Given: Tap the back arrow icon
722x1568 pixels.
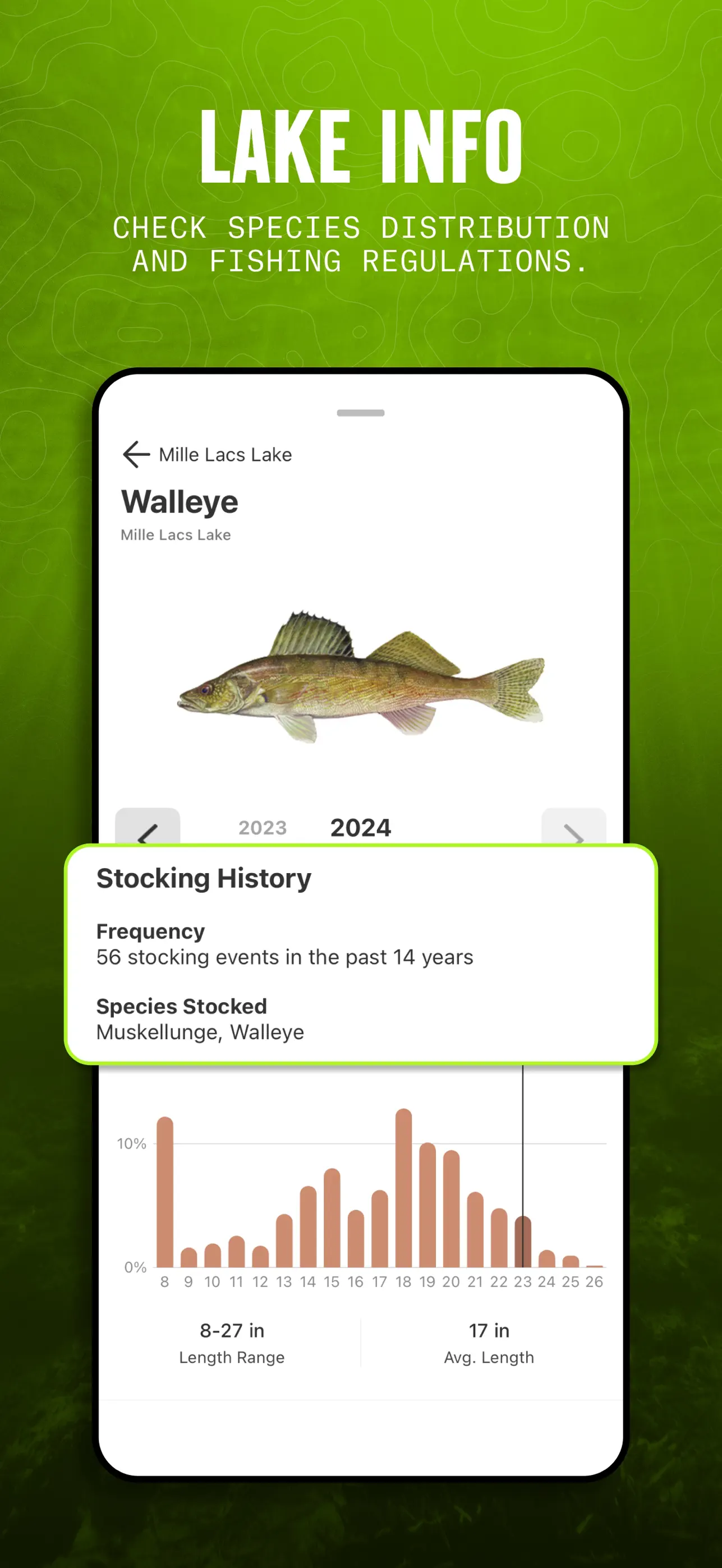Looking at the screenshot, I should click(136, 455).
